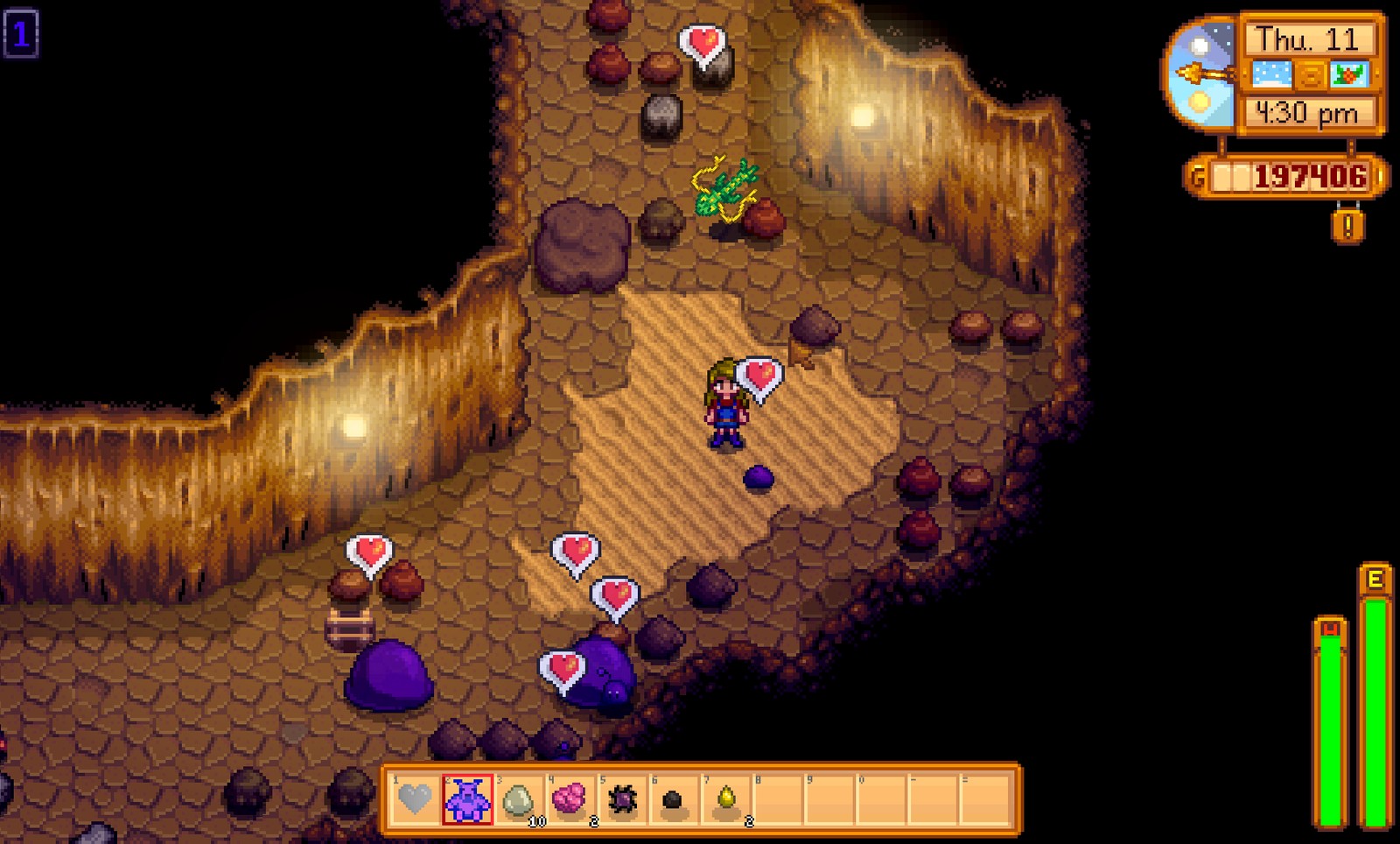Open the journal exclamation icon
This screenshot has width=1400, height=844.
click(x=1348, y=226)
